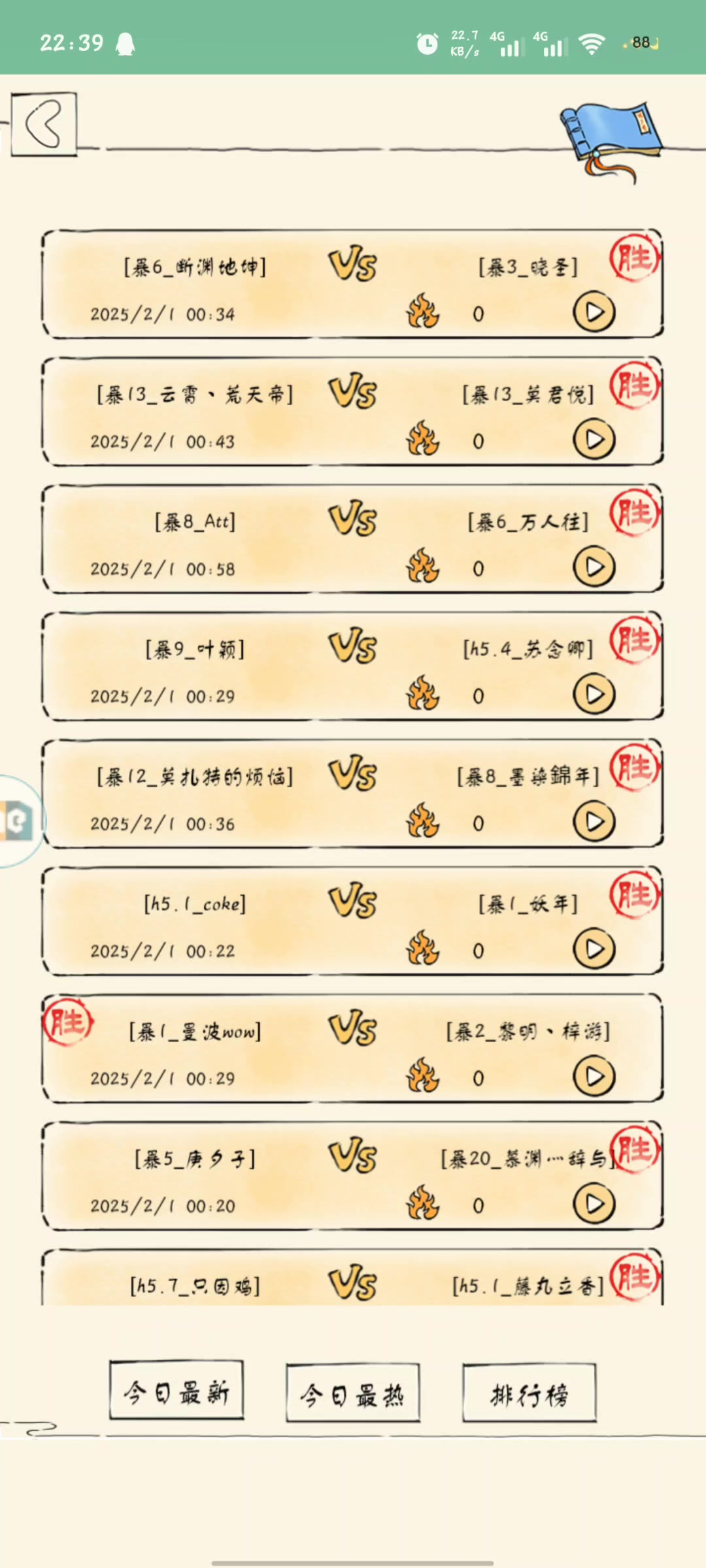The height and width of the screenshot is (1568, 706).
Task: Go back using the arrow button
Action: pyautogui.click(x=44, y=124)
